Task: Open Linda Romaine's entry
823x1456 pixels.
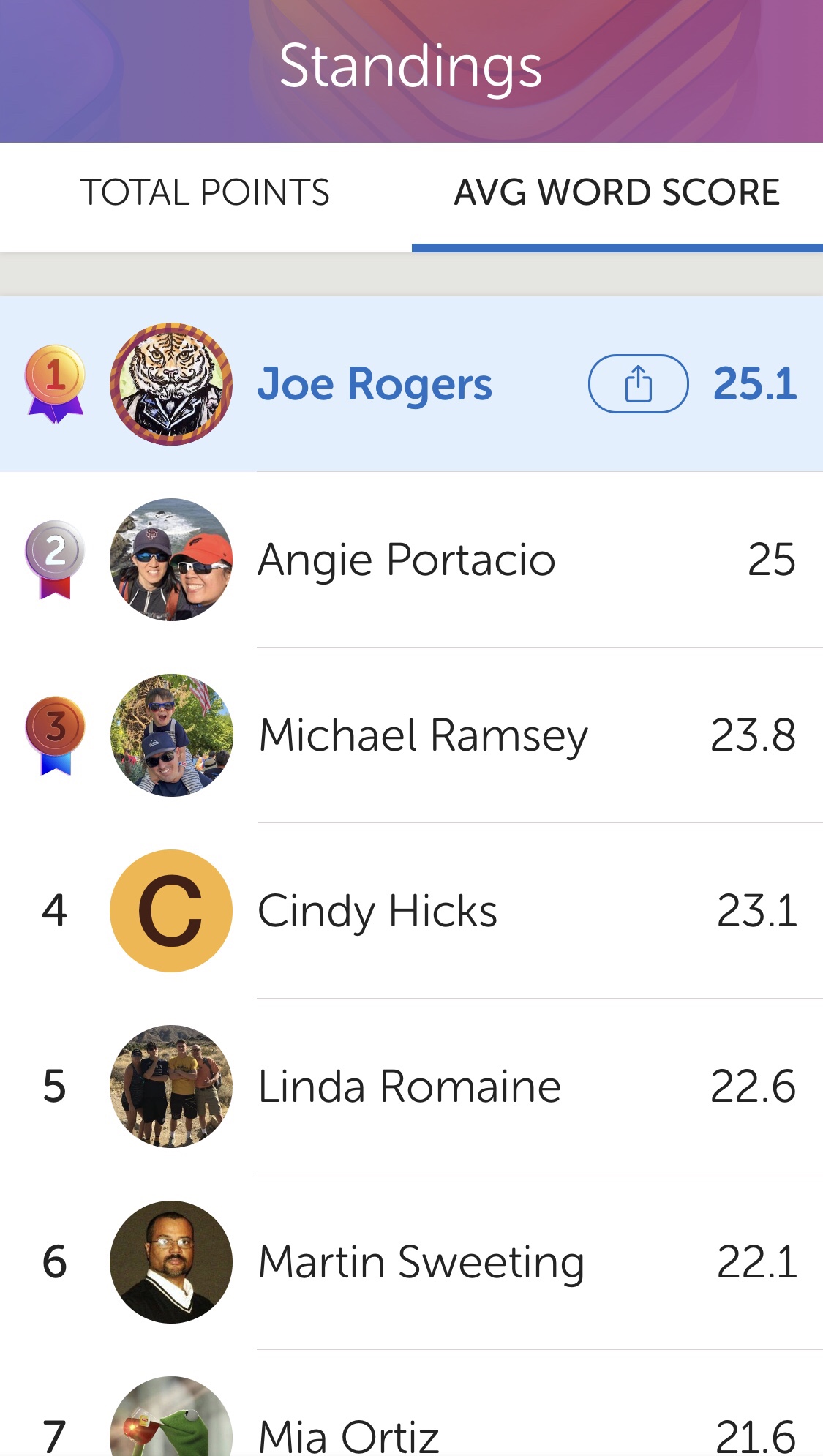Action: pos(410,1087)
